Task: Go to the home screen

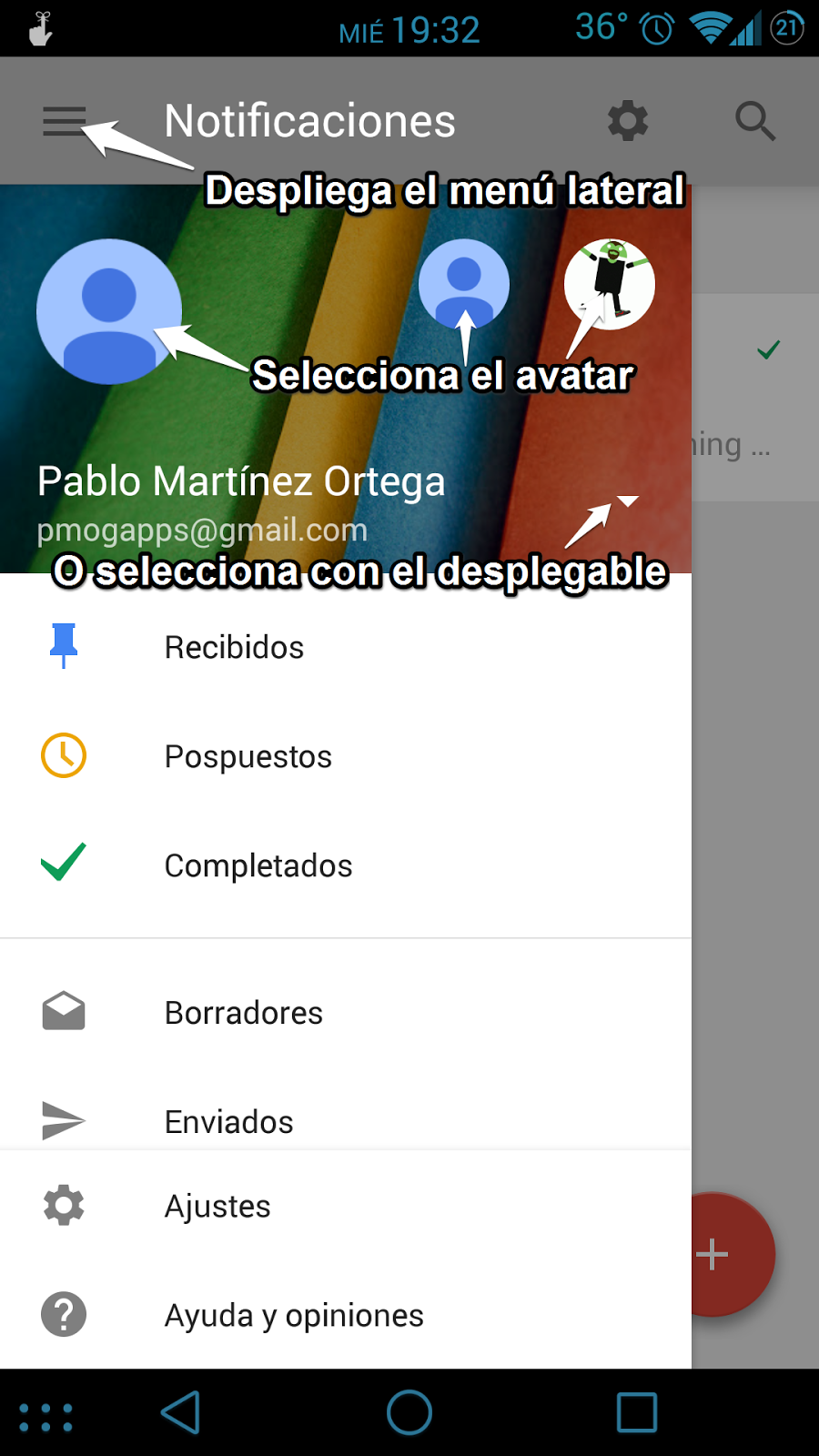Action: 409,1413
